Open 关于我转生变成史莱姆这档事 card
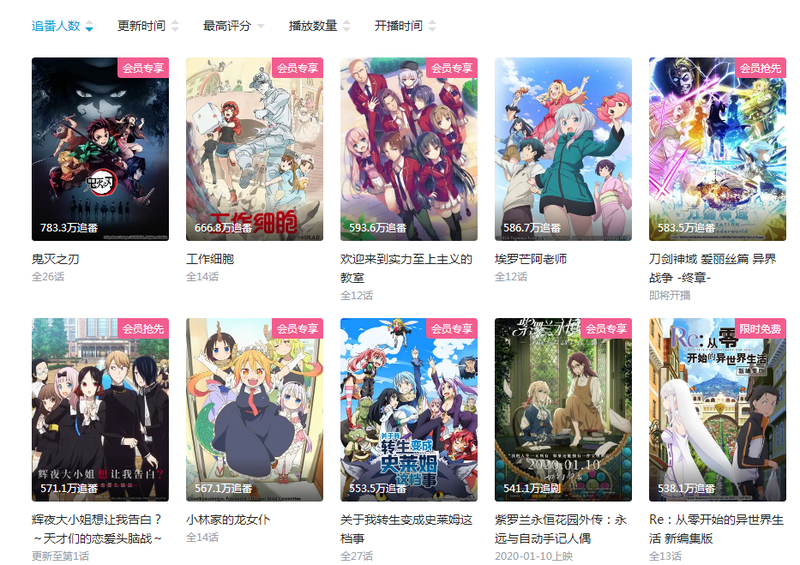 408,410
